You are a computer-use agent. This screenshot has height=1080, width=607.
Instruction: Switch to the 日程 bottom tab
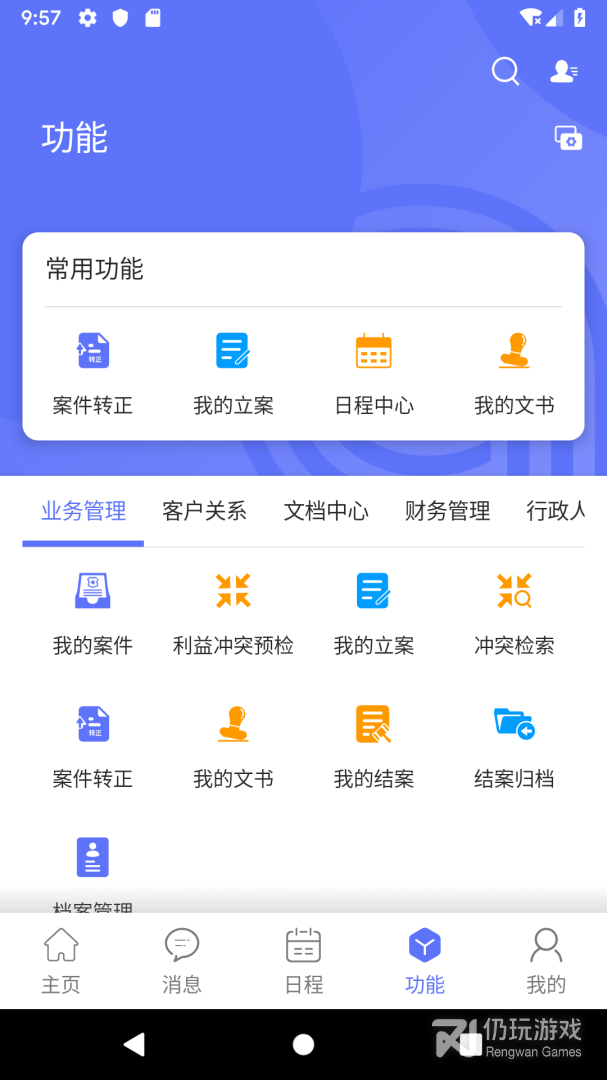[x=304, y=960]
